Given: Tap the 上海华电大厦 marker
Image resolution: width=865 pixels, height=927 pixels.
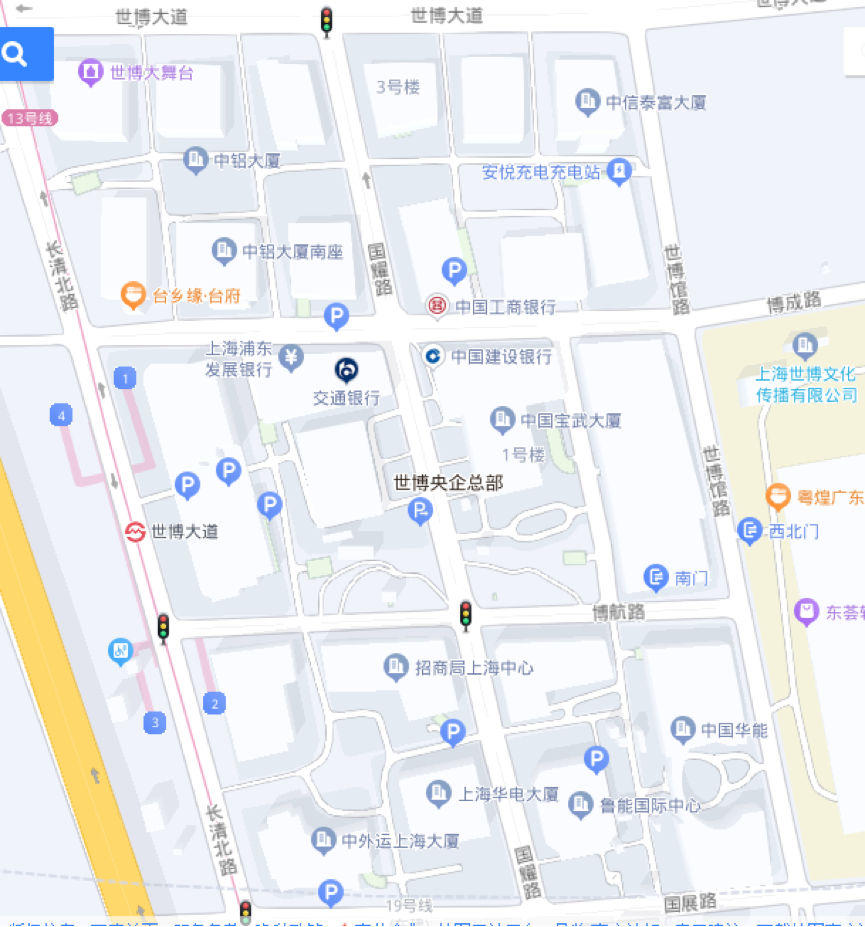Looking at the screenshot, I should pyautogui.click(x=439, y=794).
